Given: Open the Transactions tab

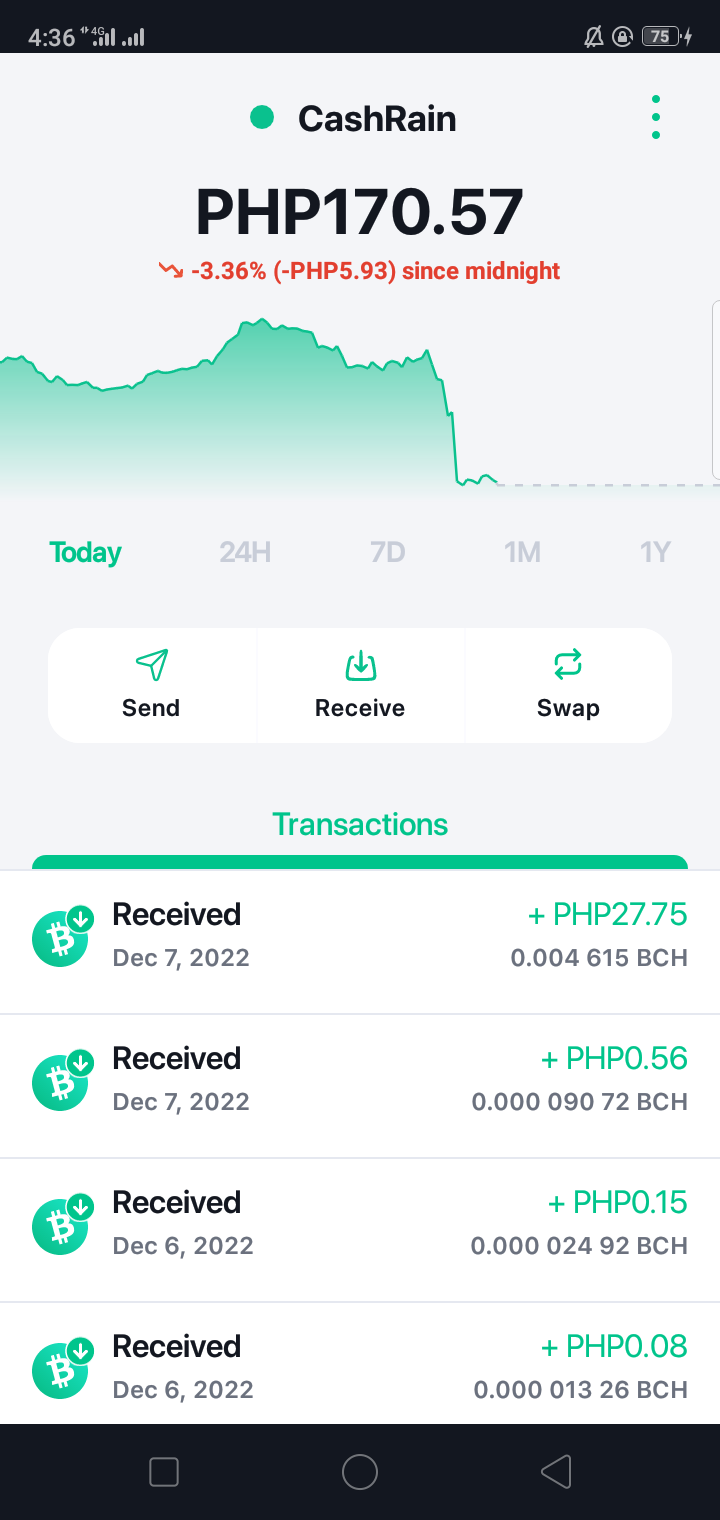Looking at the screenshot, I should click(x=360, y=824).
